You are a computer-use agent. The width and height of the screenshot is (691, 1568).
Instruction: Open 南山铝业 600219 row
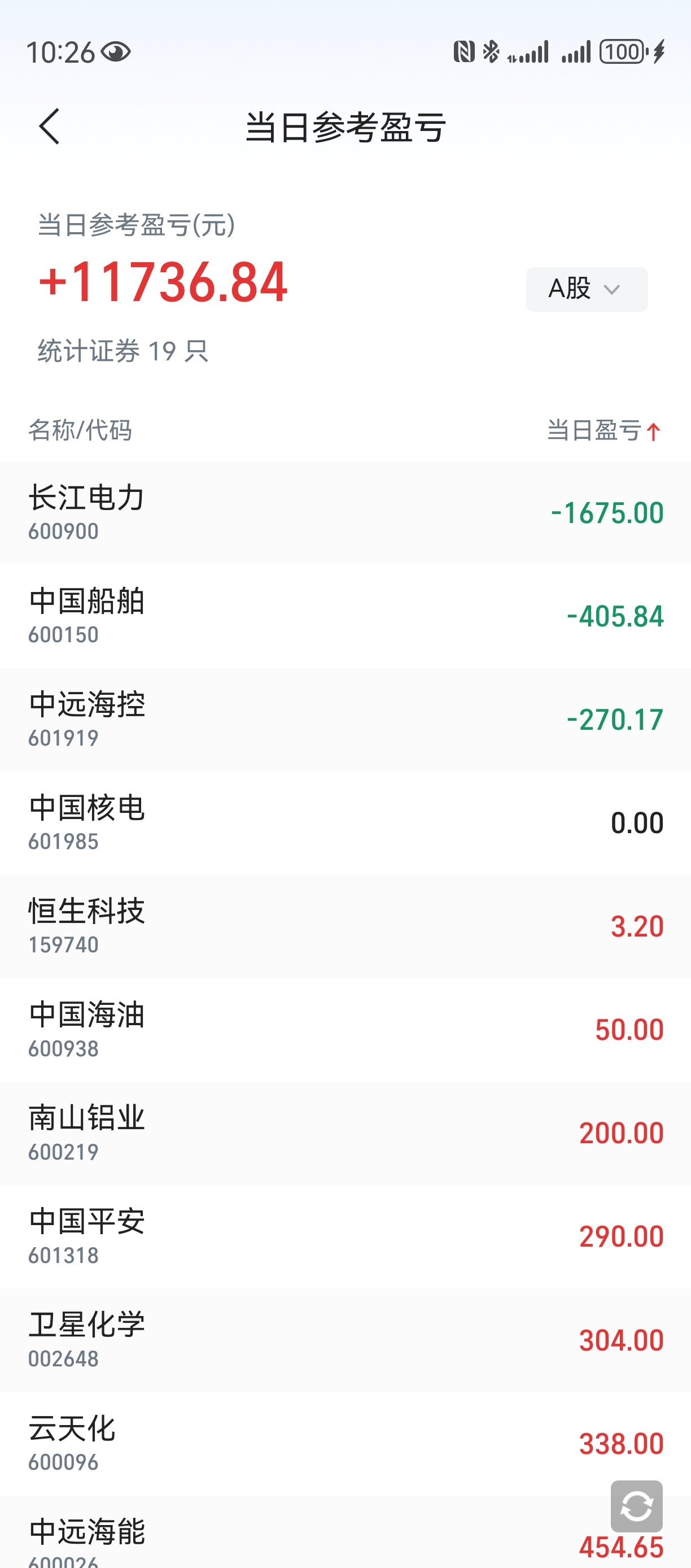coord(345,1134)
